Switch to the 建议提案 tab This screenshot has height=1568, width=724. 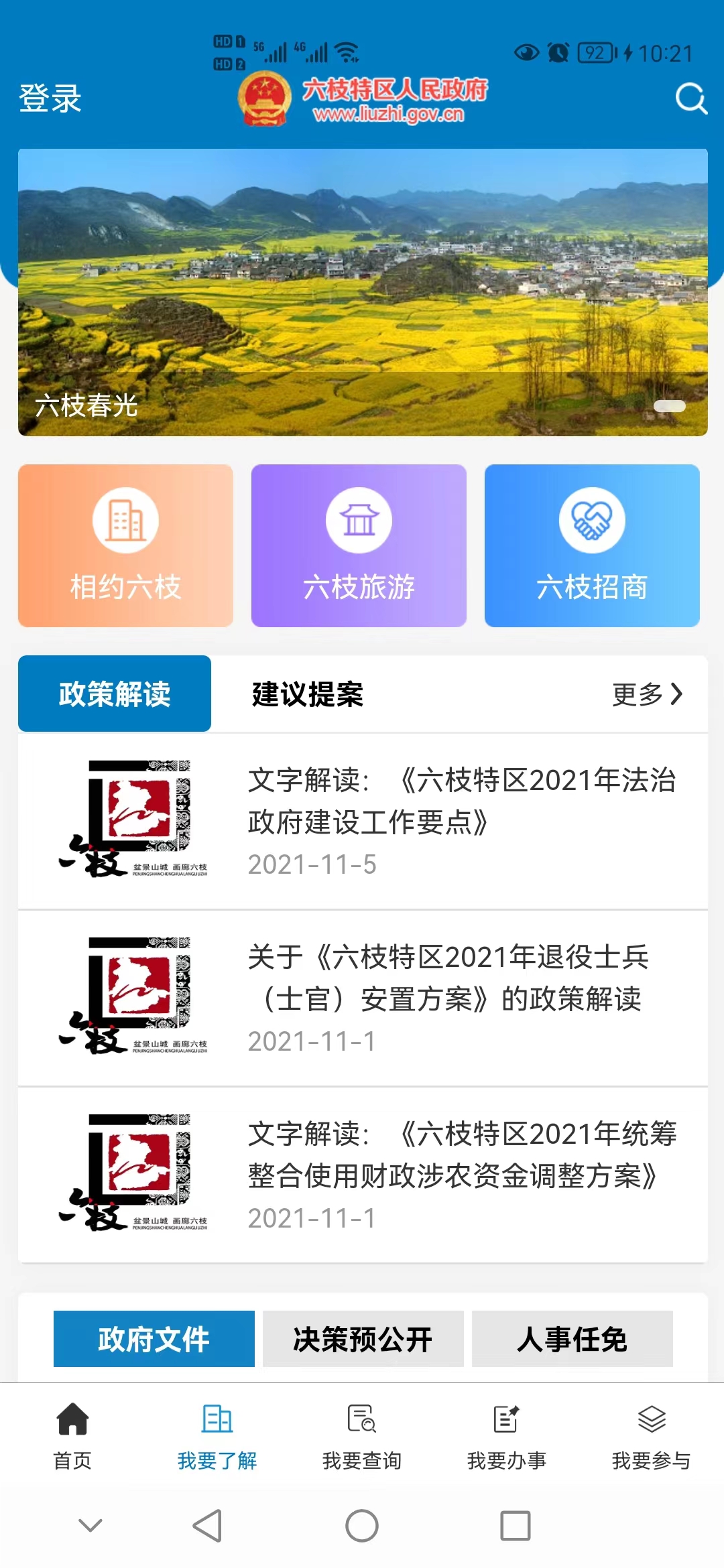click(x=308, y=694)
